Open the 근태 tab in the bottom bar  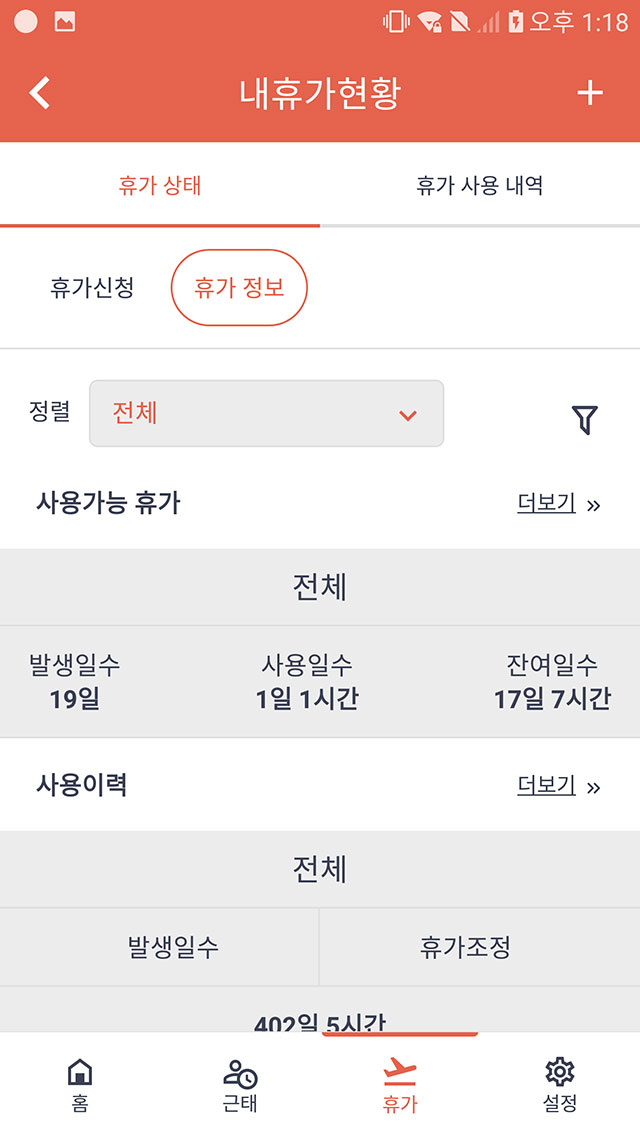240,1085
